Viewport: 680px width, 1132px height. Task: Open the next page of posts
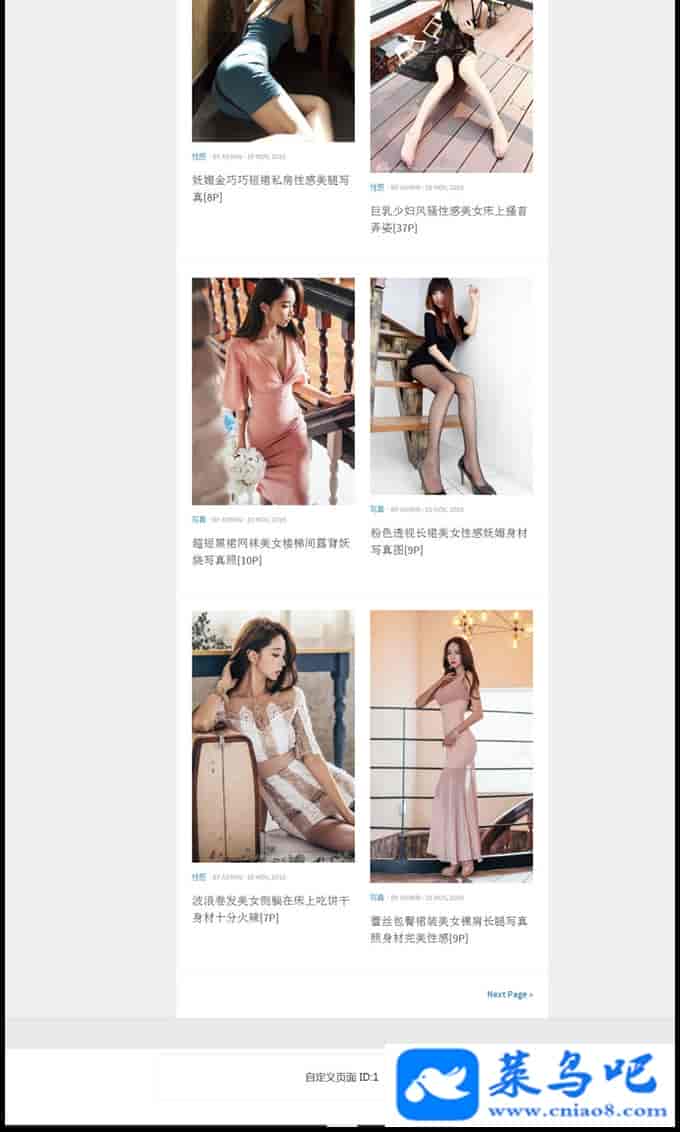pyautogui.click(x=509, y=994)
